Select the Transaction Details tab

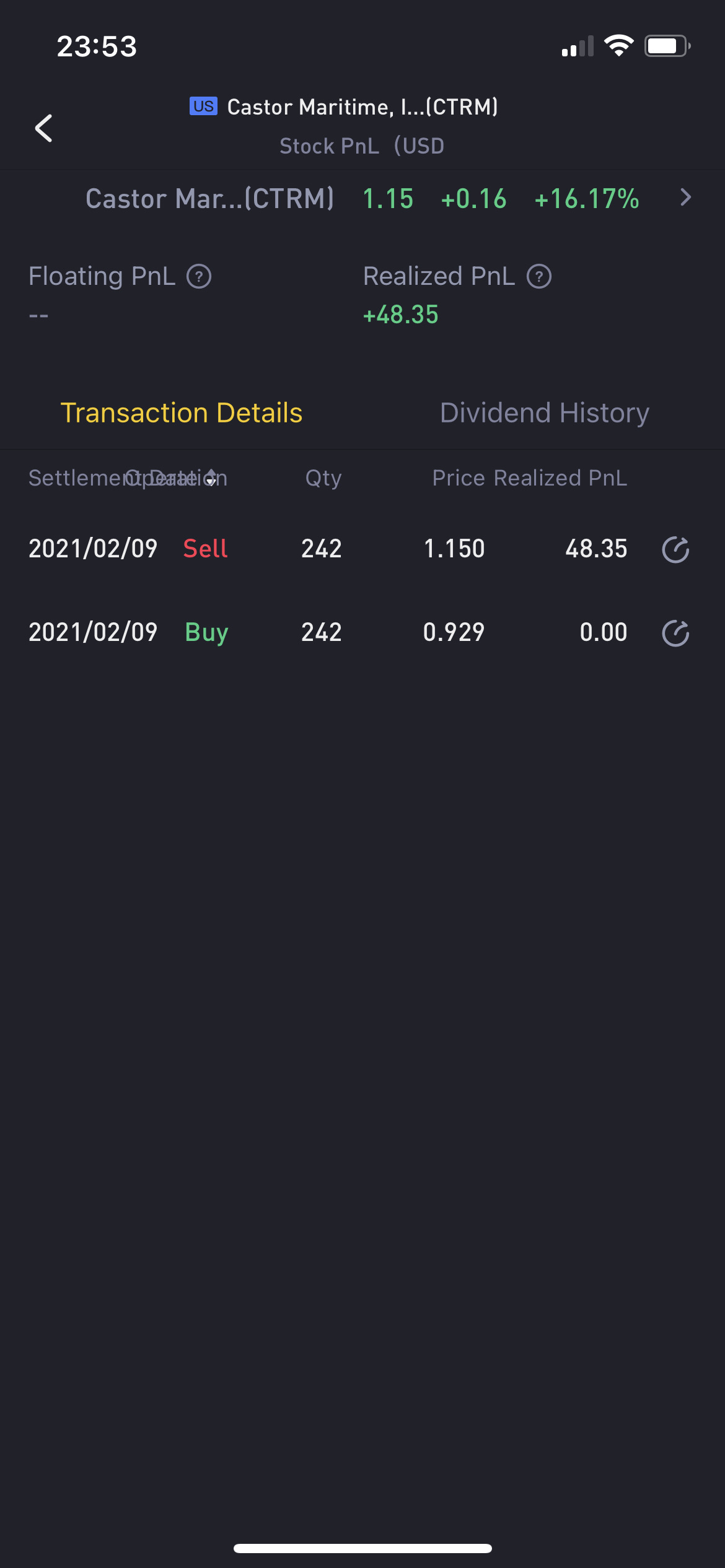click(x=181, y=413)
